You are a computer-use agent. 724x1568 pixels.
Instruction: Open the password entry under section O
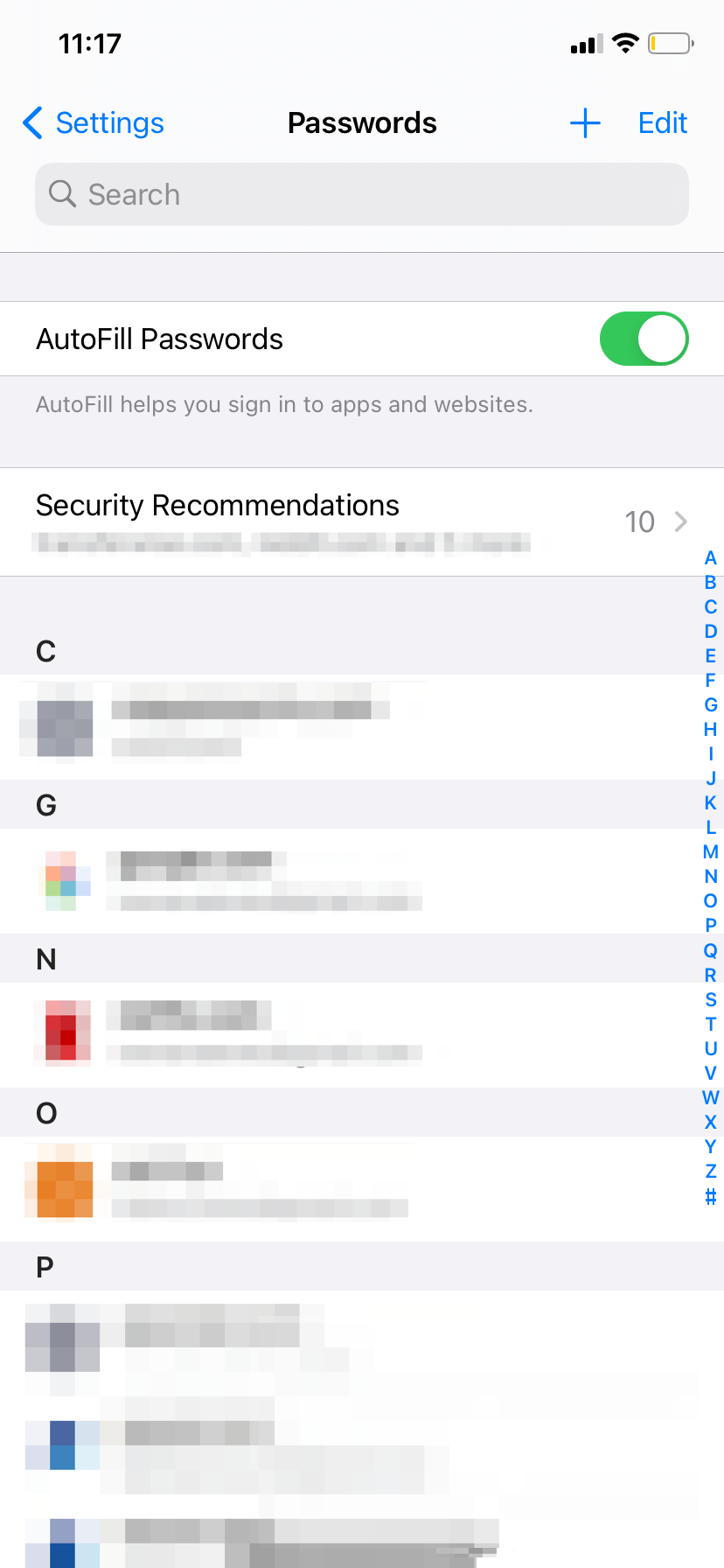tap(350, 1188)
